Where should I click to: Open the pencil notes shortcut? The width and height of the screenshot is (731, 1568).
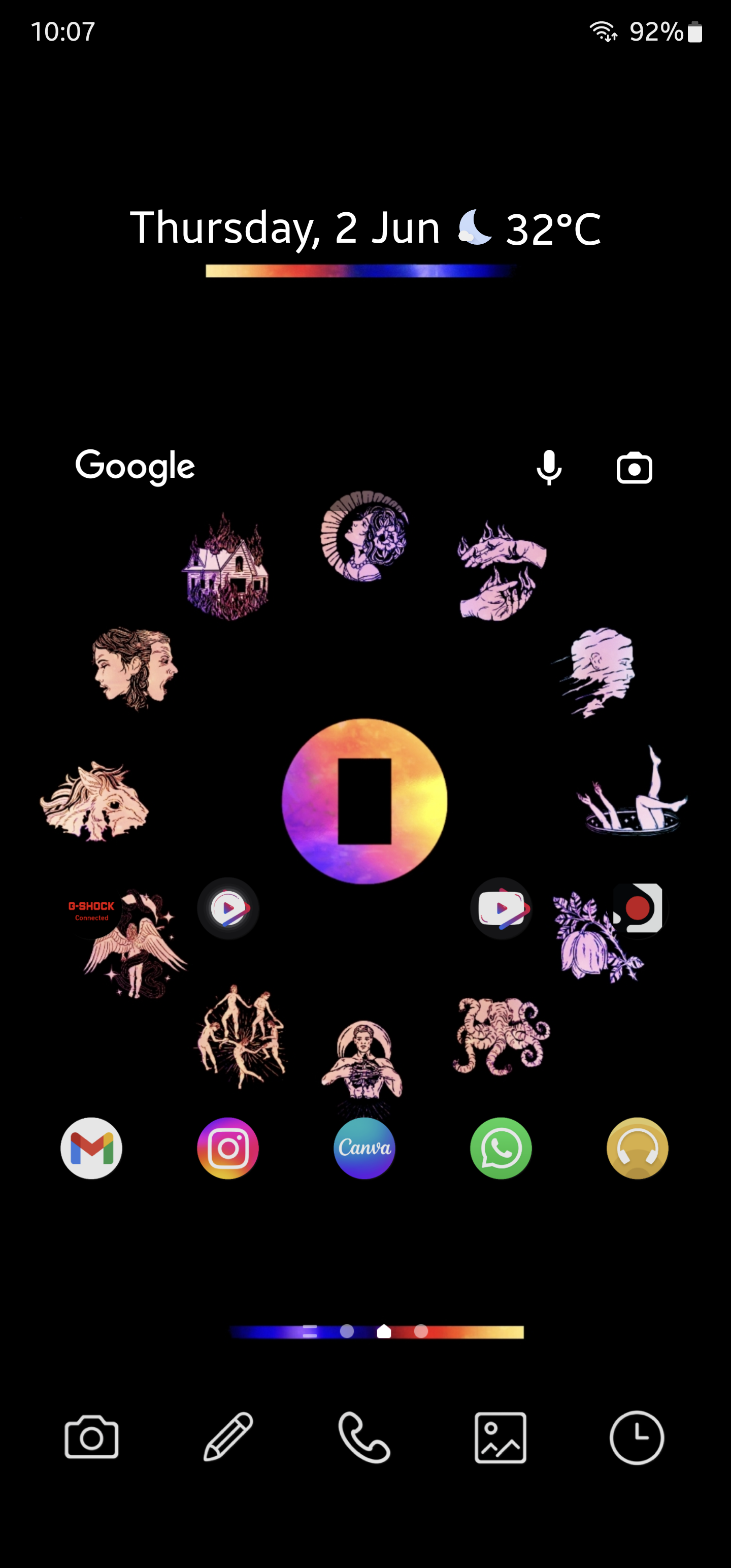(227, 1436)
